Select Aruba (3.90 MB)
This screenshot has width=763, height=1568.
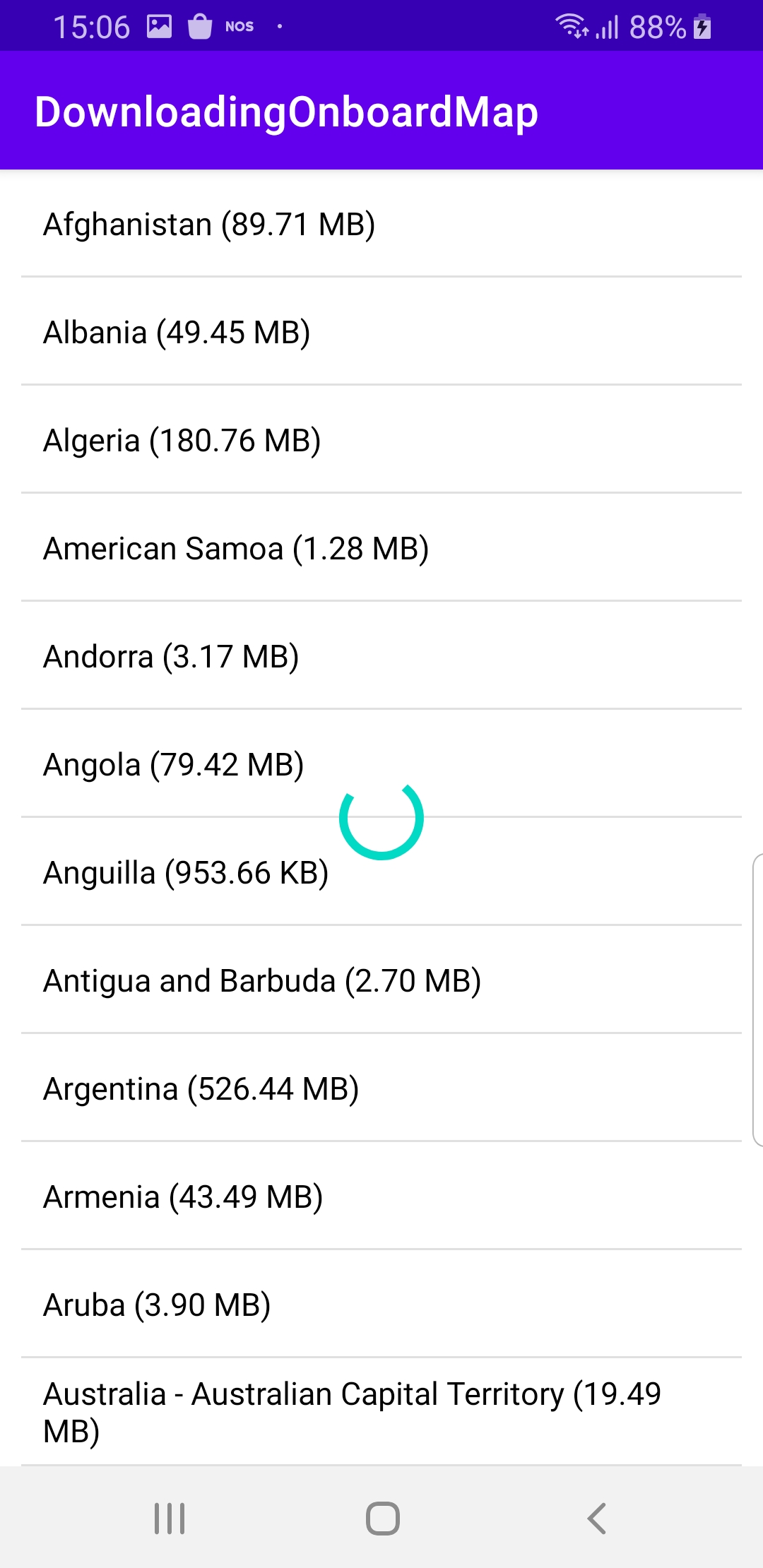(381, 1304)
